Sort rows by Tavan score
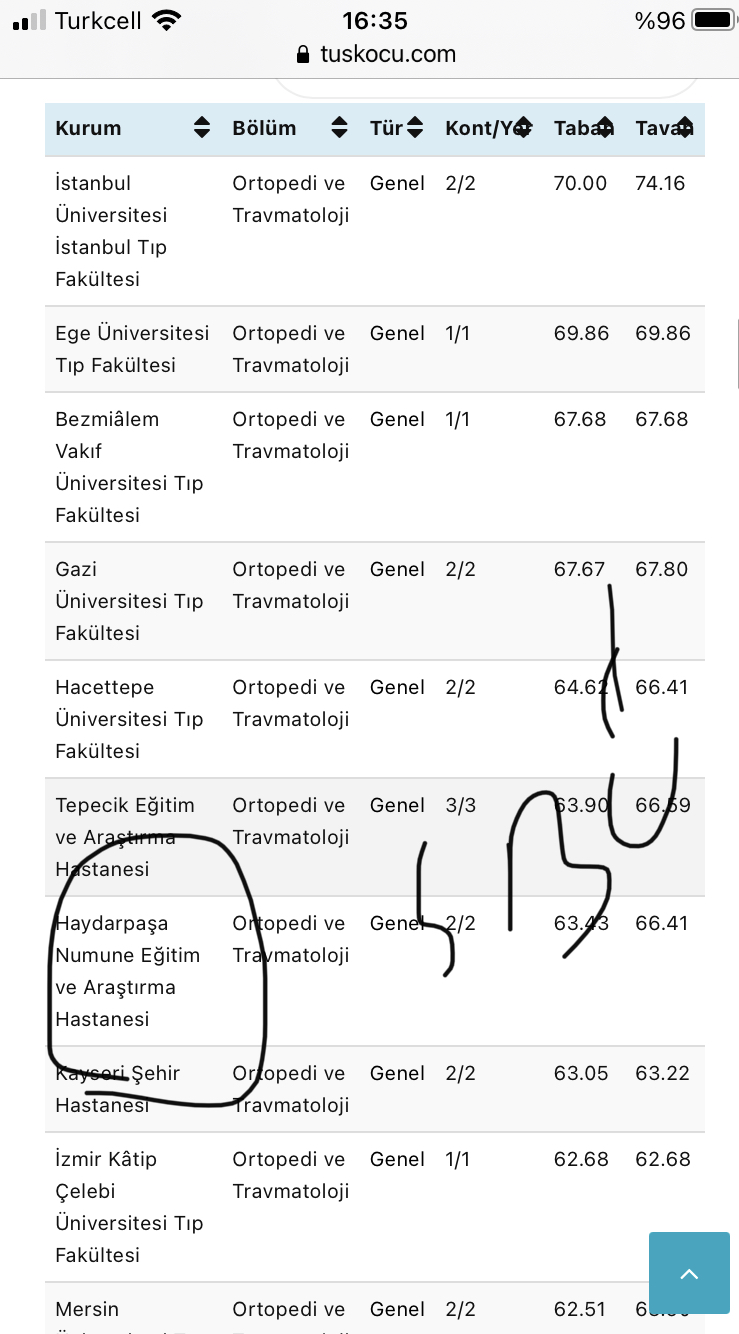The width and height of the screenshot is (739, 1334). (664, 128)
